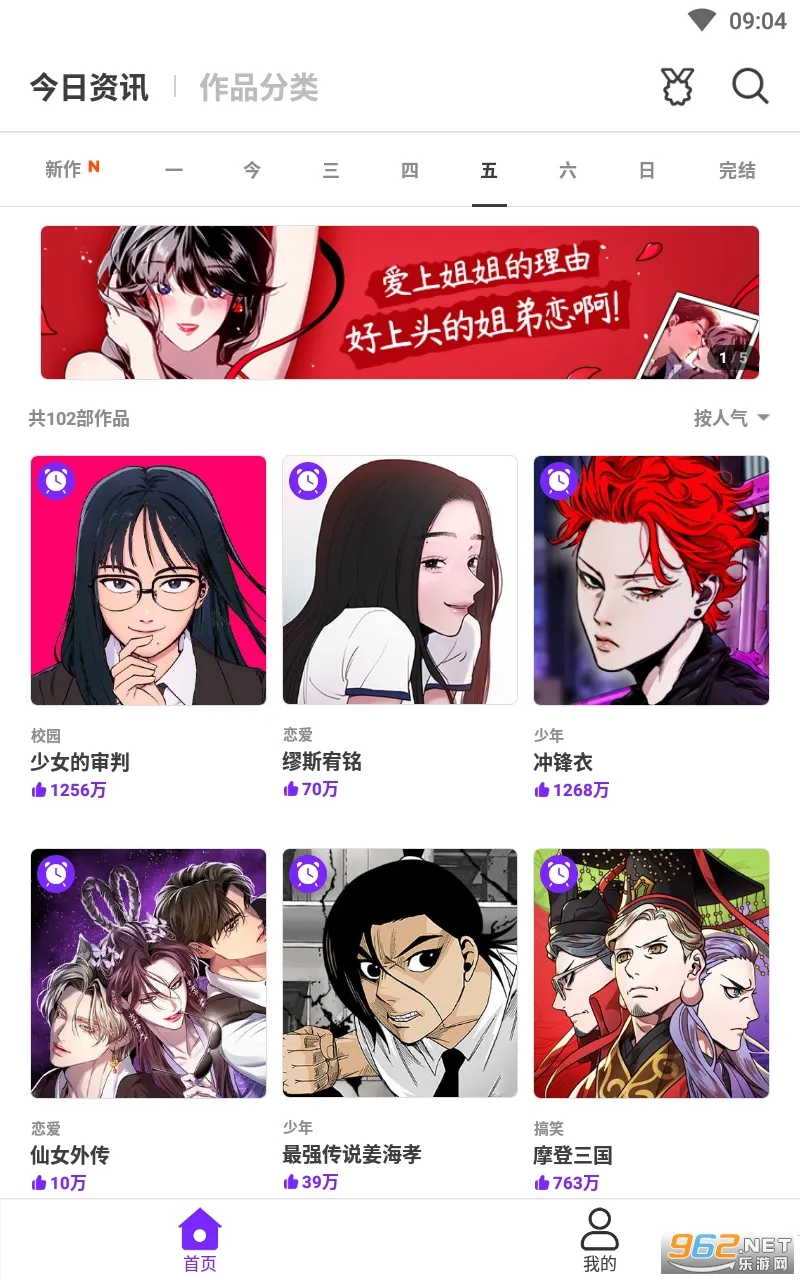Screen dimensions: 800x1280
Task: Open the search icon
Action: 750,87
